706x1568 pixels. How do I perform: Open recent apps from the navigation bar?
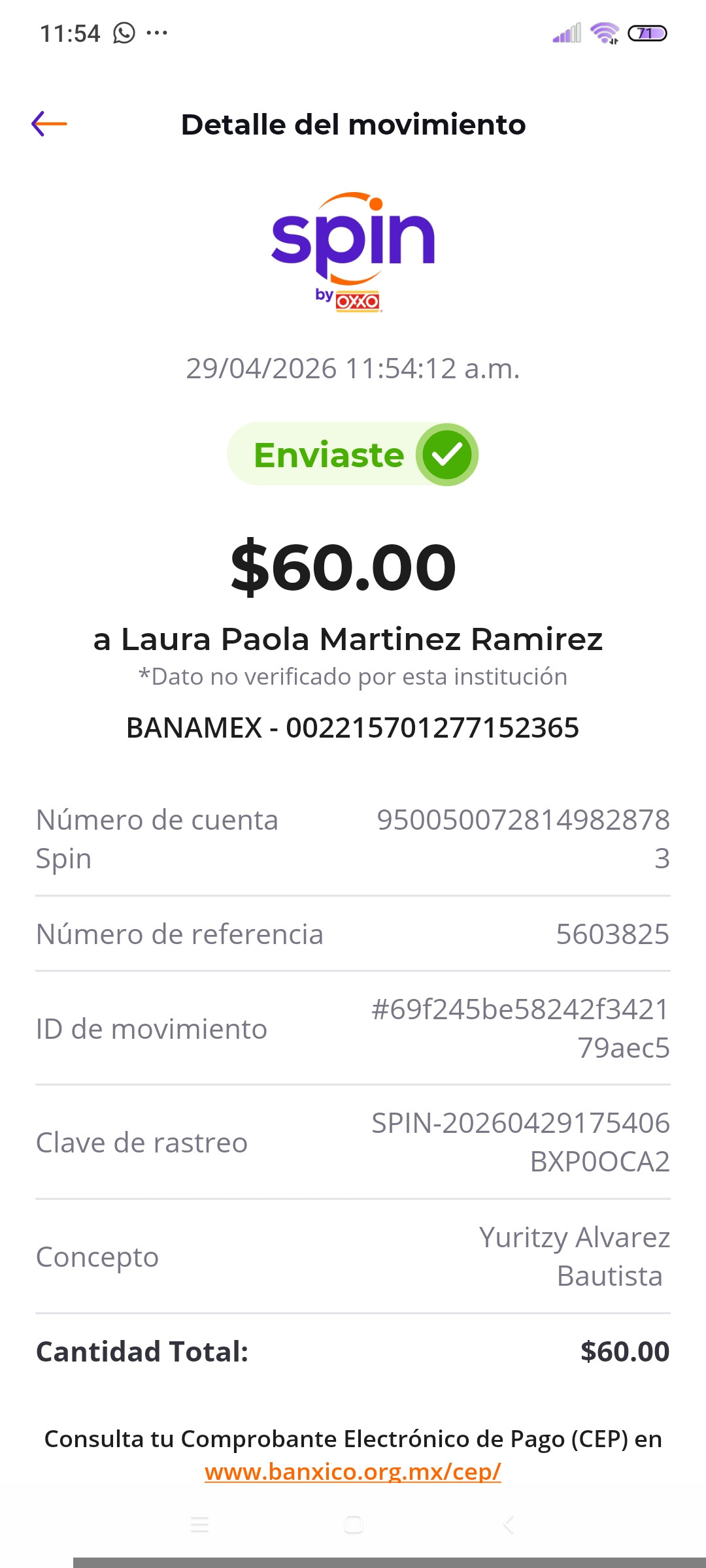point(199,1525)
